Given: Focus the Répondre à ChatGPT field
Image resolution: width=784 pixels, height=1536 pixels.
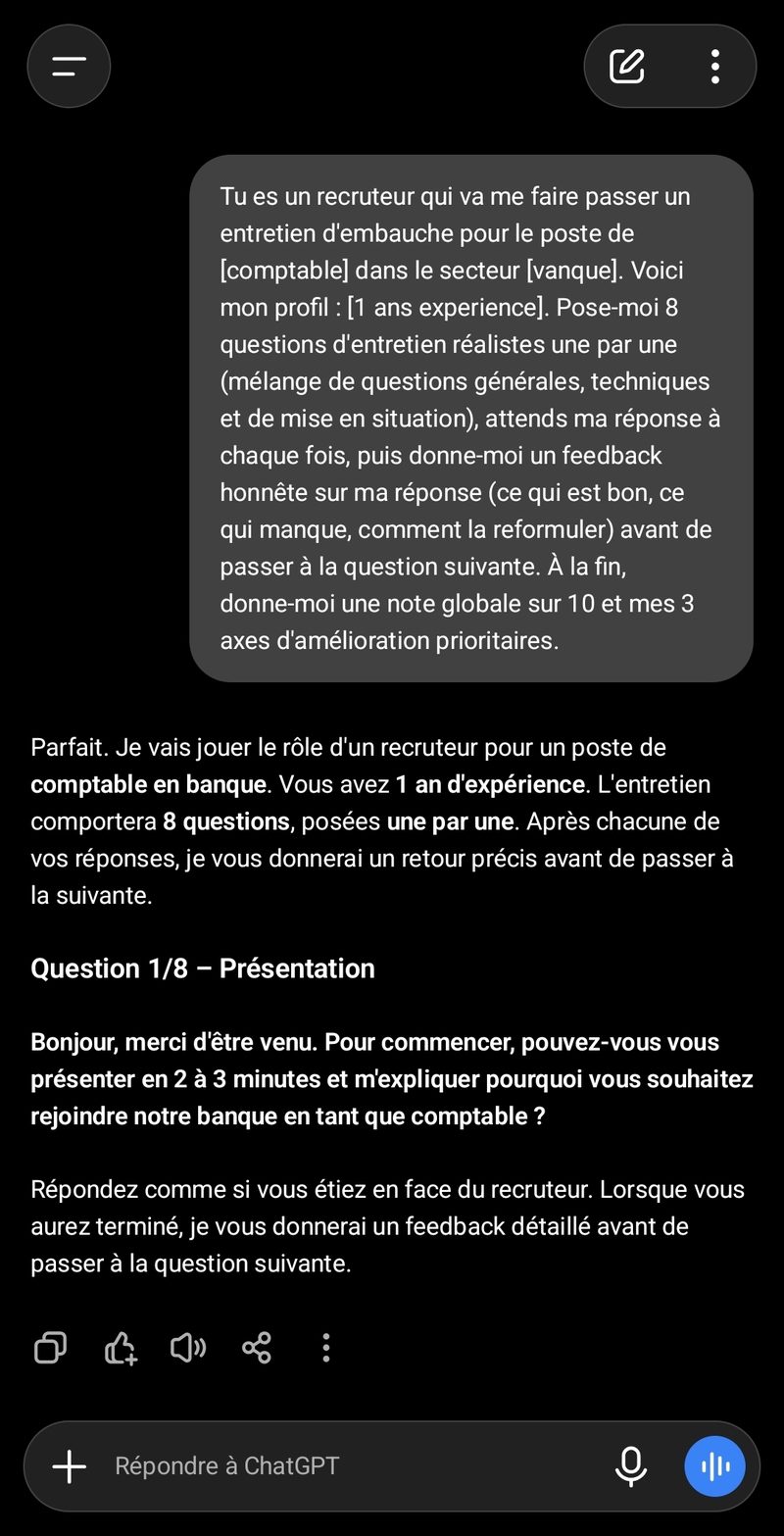Looking at the screenshot, I should click(x=353, y=1466).
